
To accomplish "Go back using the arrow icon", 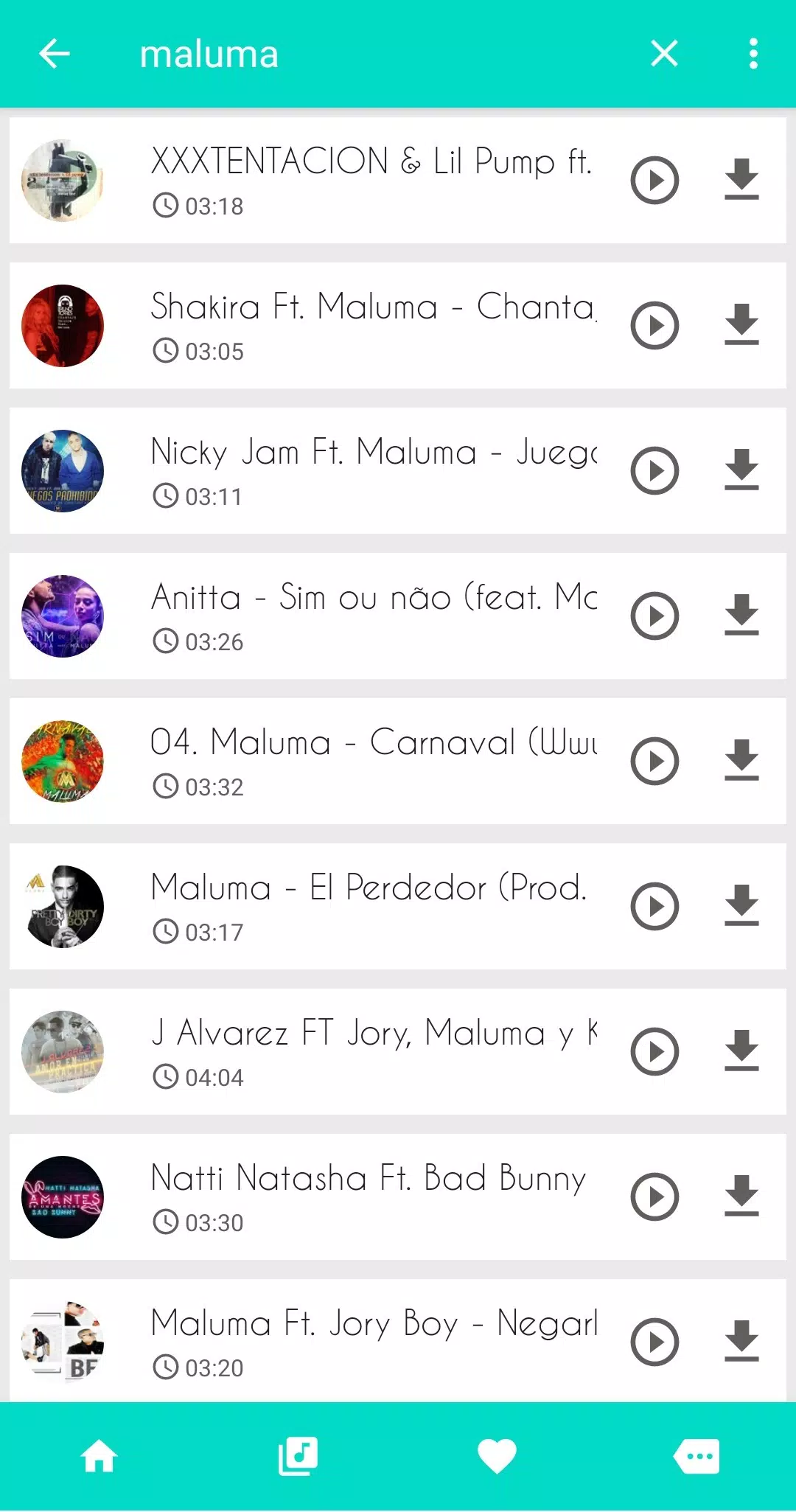I will (55, 54).
